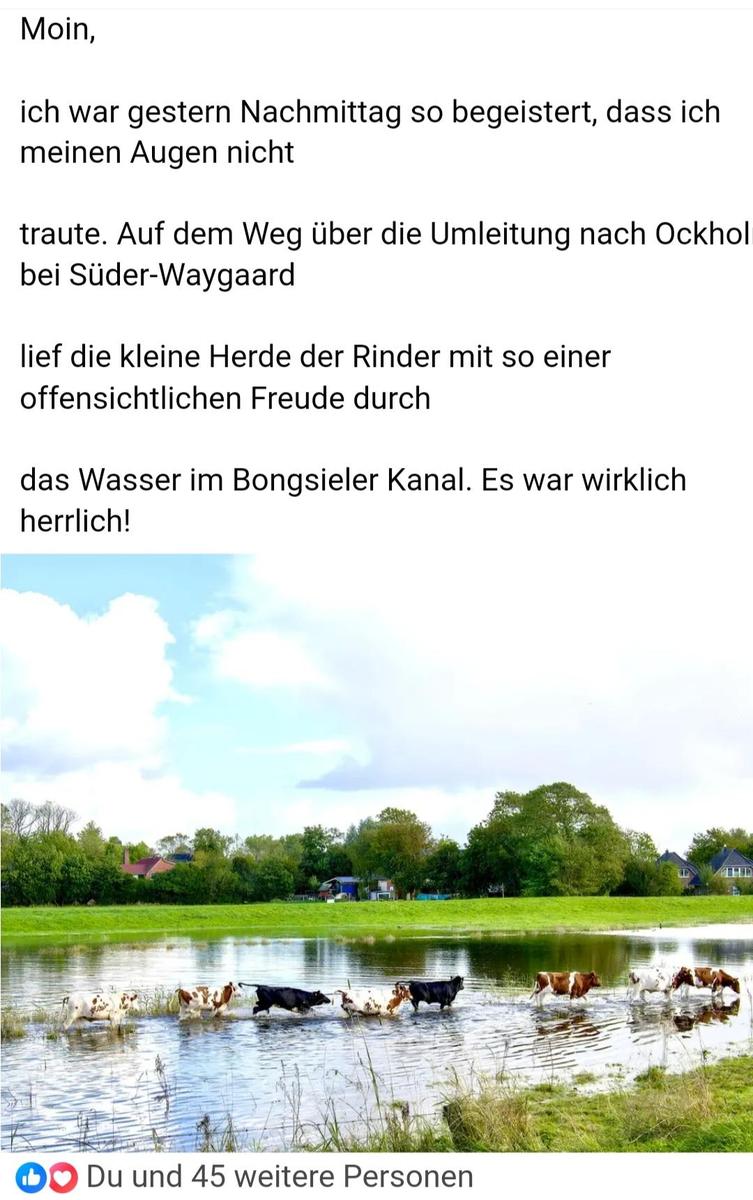The width and height of the screenshot is (753, 1200).
Task: Open the cattle photo in the post
Action: 376,852
